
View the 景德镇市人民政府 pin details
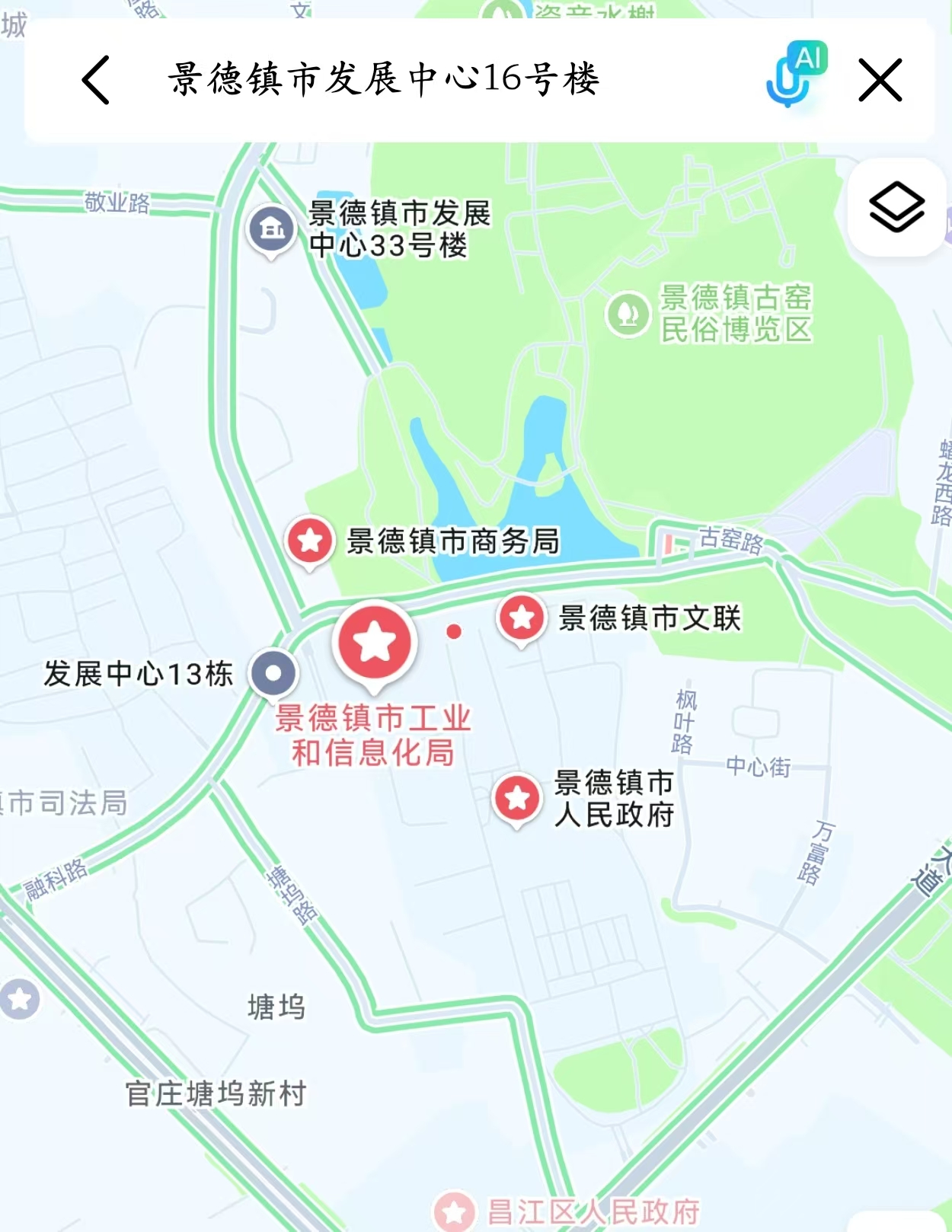point(517,798)
